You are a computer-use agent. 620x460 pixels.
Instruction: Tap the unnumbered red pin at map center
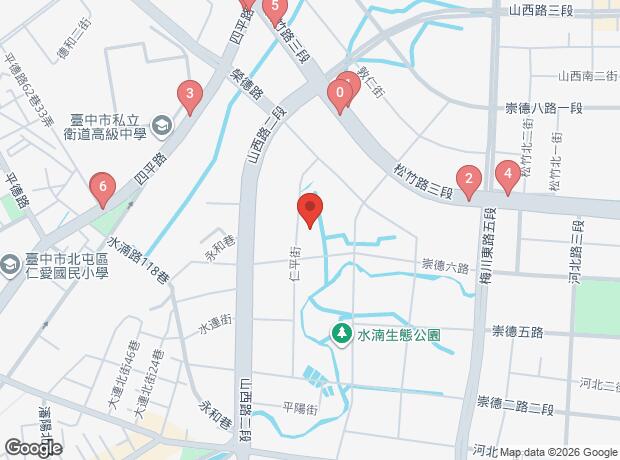[x=310, y=210]
